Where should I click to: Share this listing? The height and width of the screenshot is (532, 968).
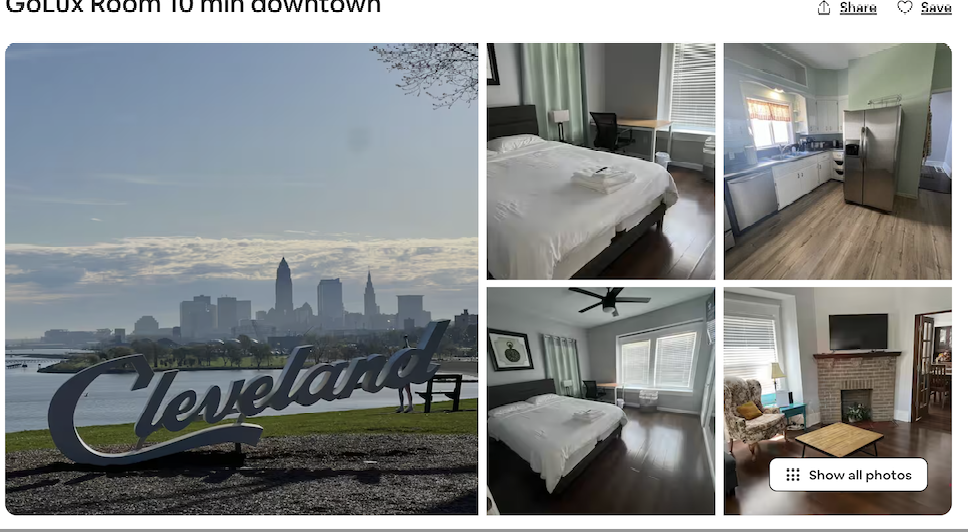click(847, 8)
